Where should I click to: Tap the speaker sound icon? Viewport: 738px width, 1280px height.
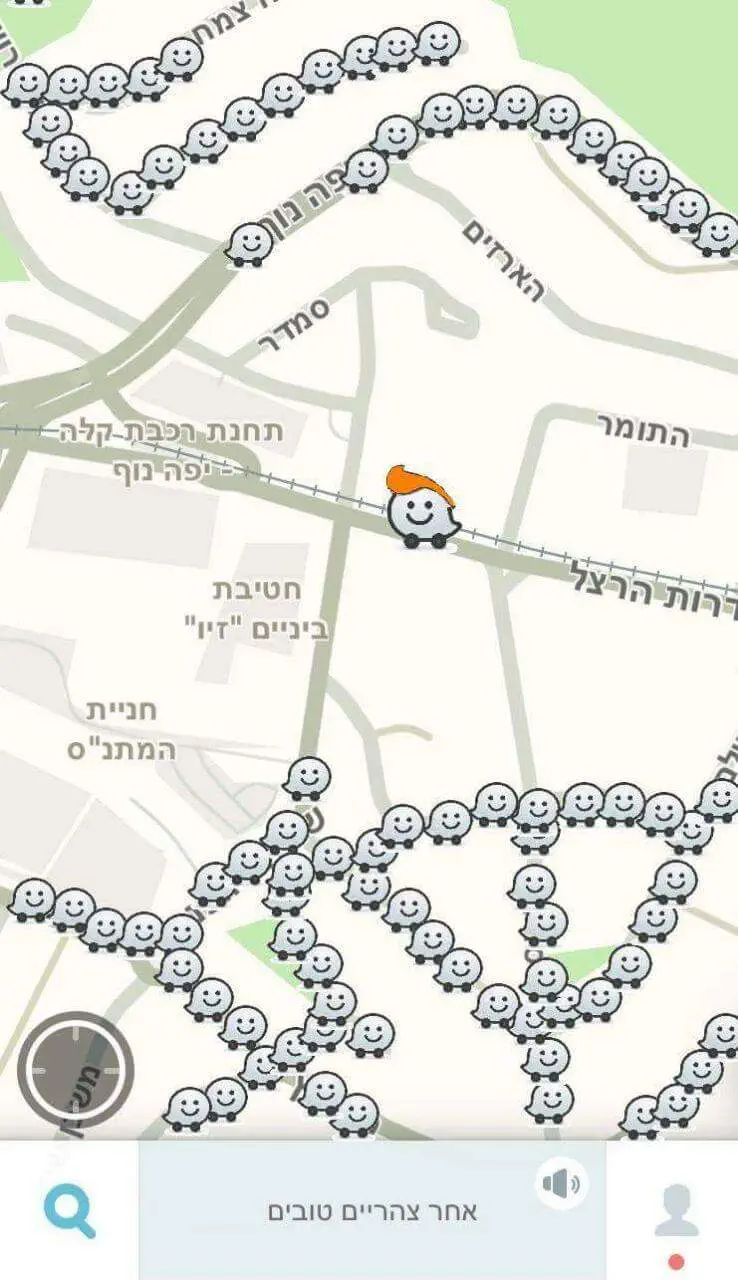coord(561,1184)
